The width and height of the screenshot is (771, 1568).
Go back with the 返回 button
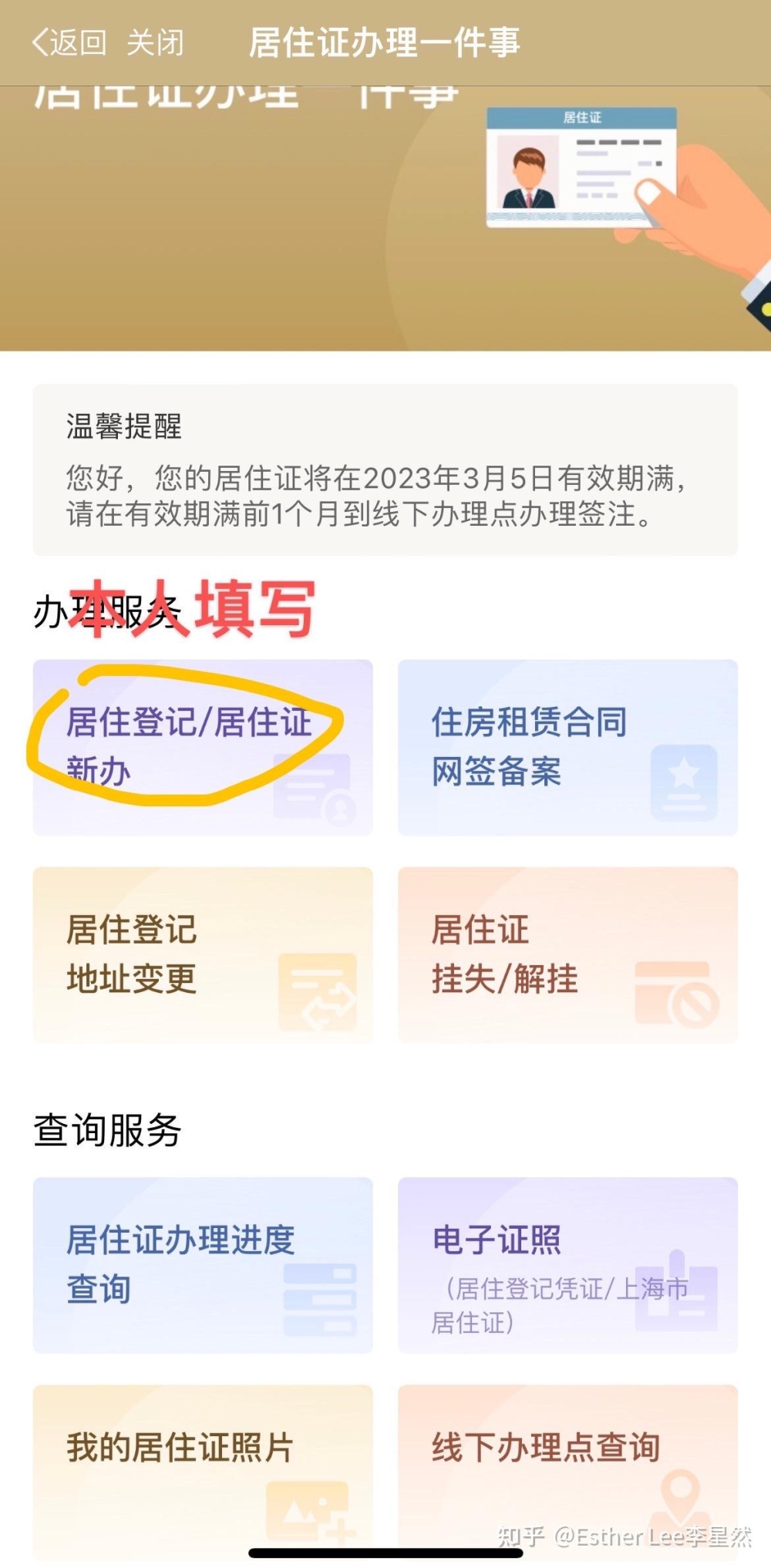pyautogui.click(x=69, y=42)
